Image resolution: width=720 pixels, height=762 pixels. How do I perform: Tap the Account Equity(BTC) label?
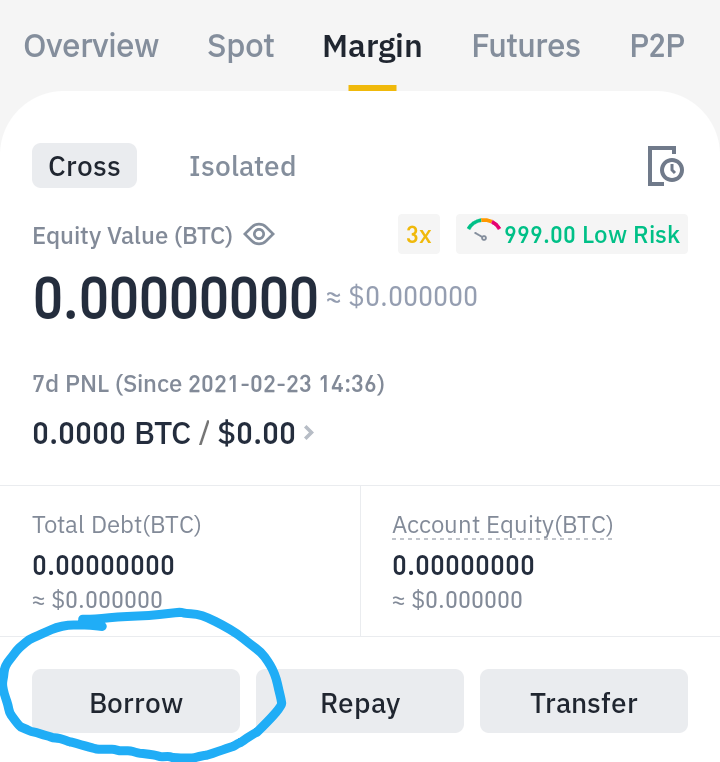[502, 525]
